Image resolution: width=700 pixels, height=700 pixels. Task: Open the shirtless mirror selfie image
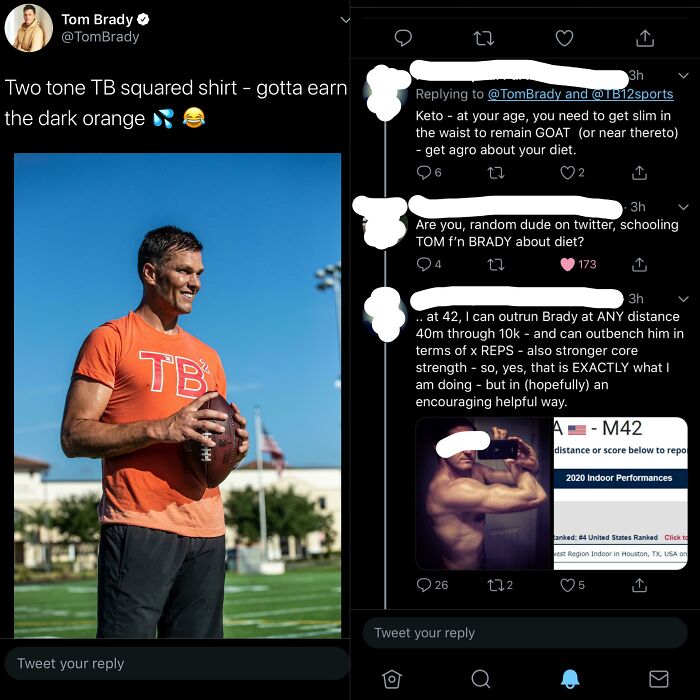click(x=484, y=493)
